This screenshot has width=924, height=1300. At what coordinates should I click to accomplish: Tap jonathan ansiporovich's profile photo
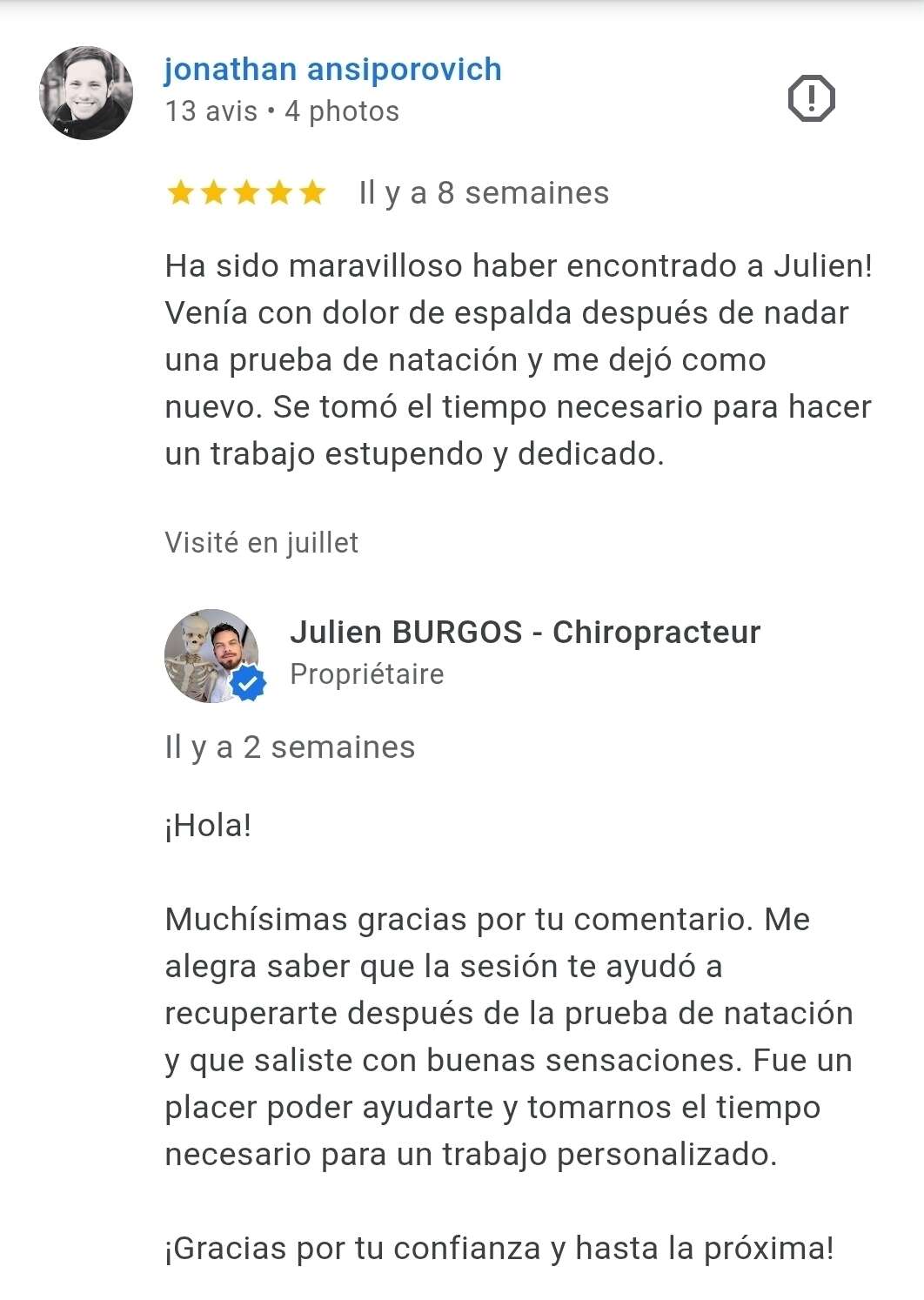pos(86,93)
